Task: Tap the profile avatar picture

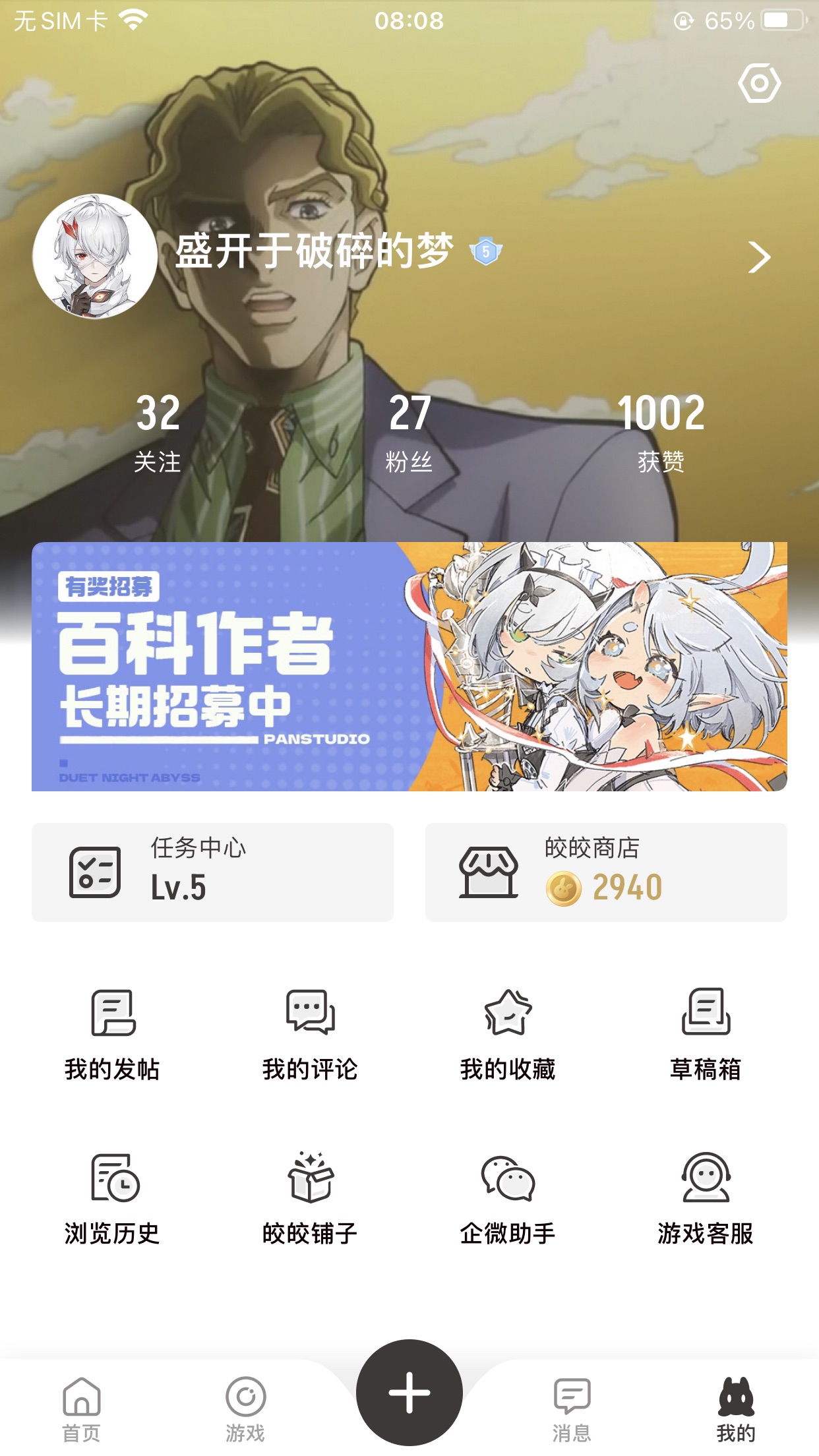Action: tap(95, 256)
